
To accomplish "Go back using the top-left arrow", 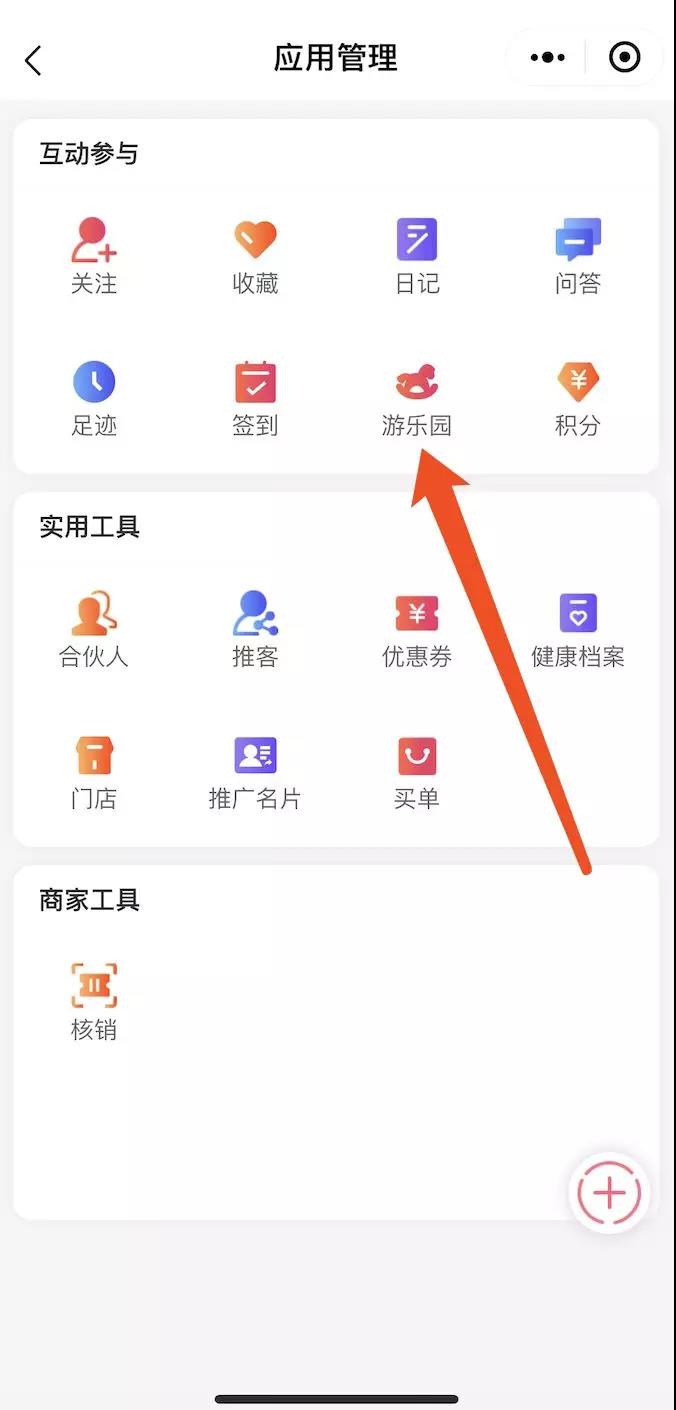I will click(x=33, y=60).
